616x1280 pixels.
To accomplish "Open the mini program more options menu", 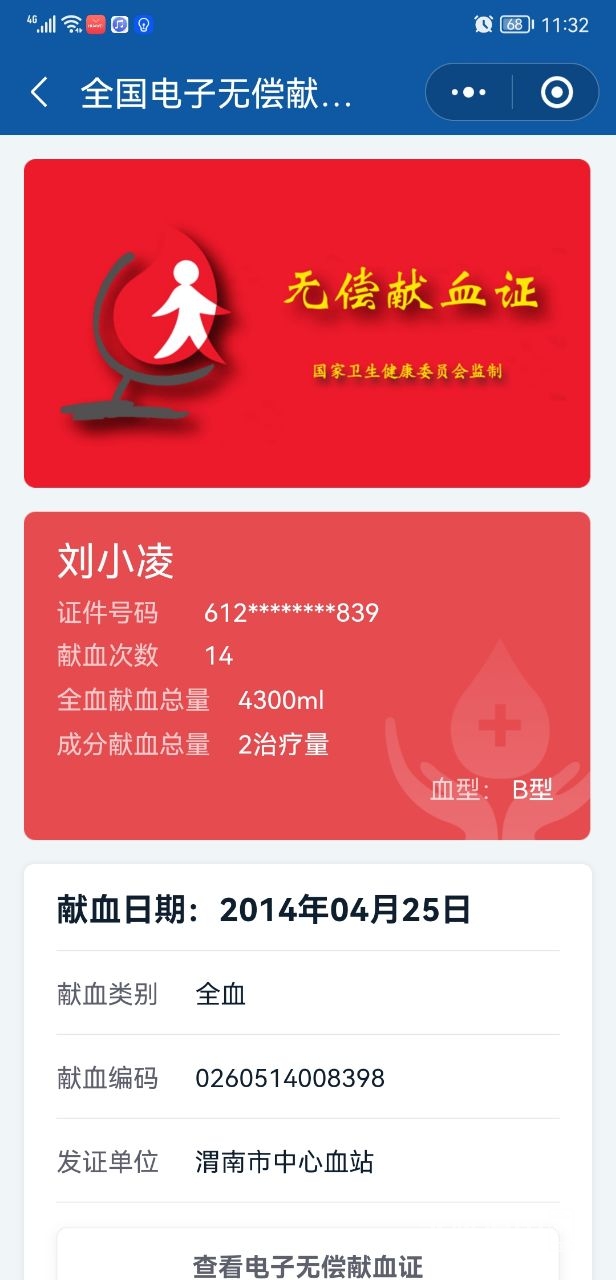I will (x=469, y=93).
